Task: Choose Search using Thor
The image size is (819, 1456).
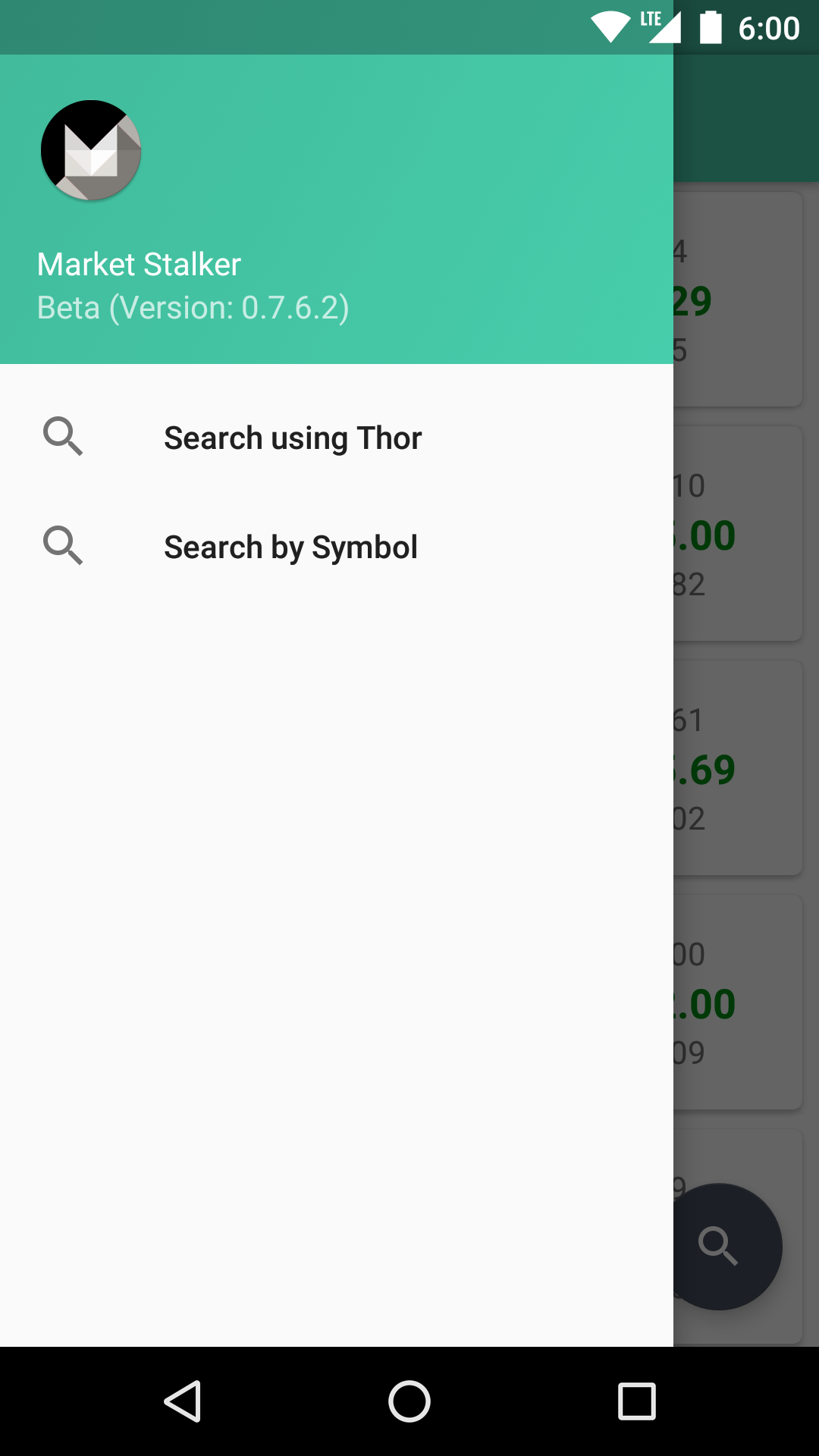Action: click(293, 437)
